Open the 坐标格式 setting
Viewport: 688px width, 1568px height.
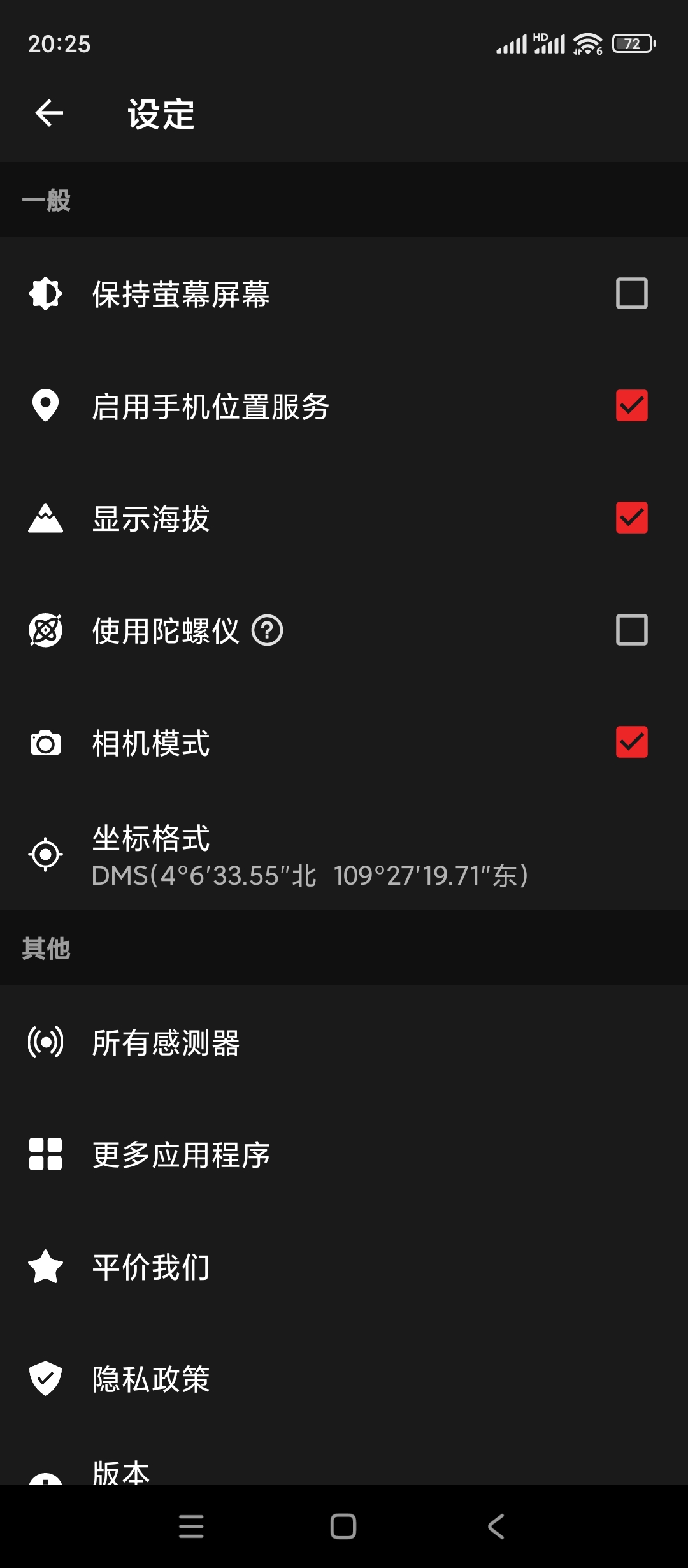[x=310, y=855]
